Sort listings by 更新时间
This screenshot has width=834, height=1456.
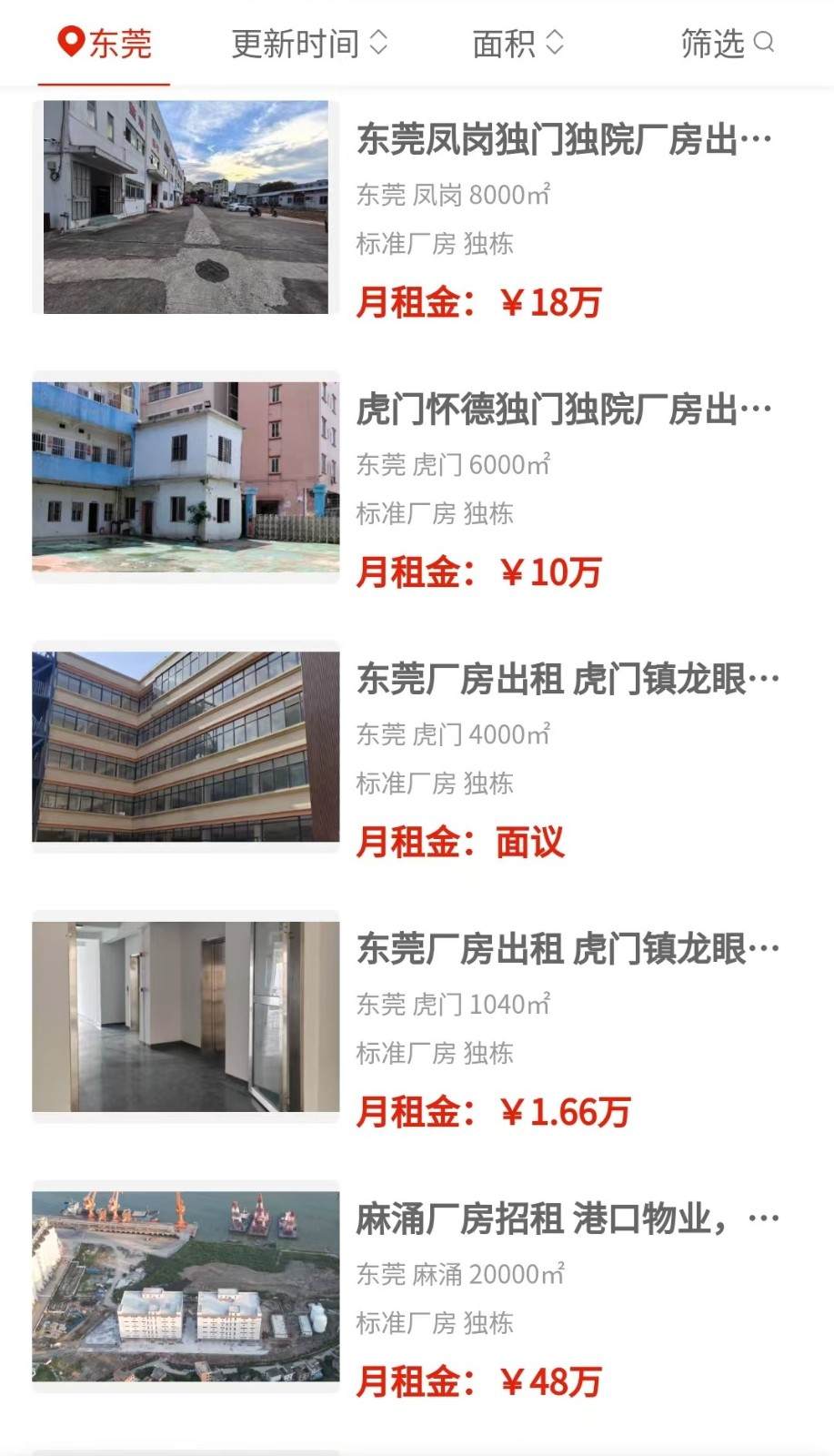308,43
